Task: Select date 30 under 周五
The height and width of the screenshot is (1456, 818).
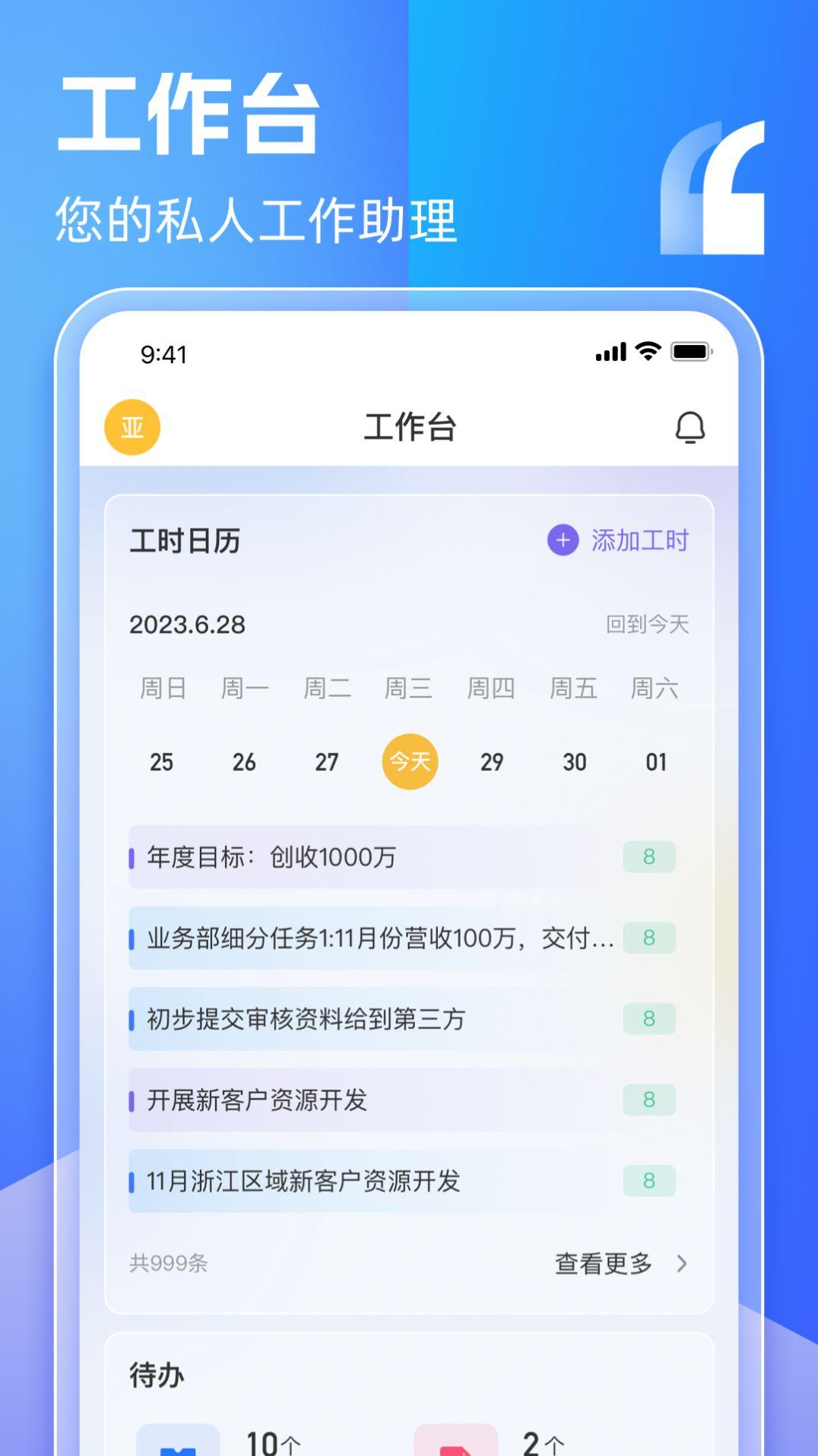Action: [574, 761]
